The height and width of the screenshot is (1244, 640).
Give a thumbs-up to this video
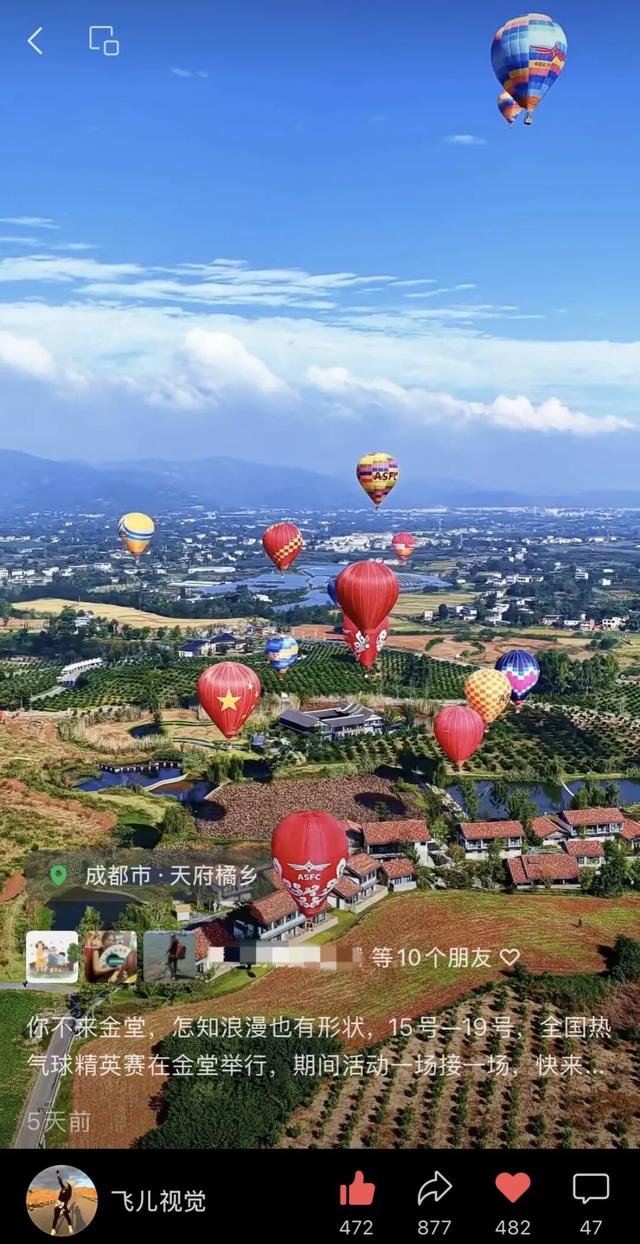click(x=357, y=1190)
